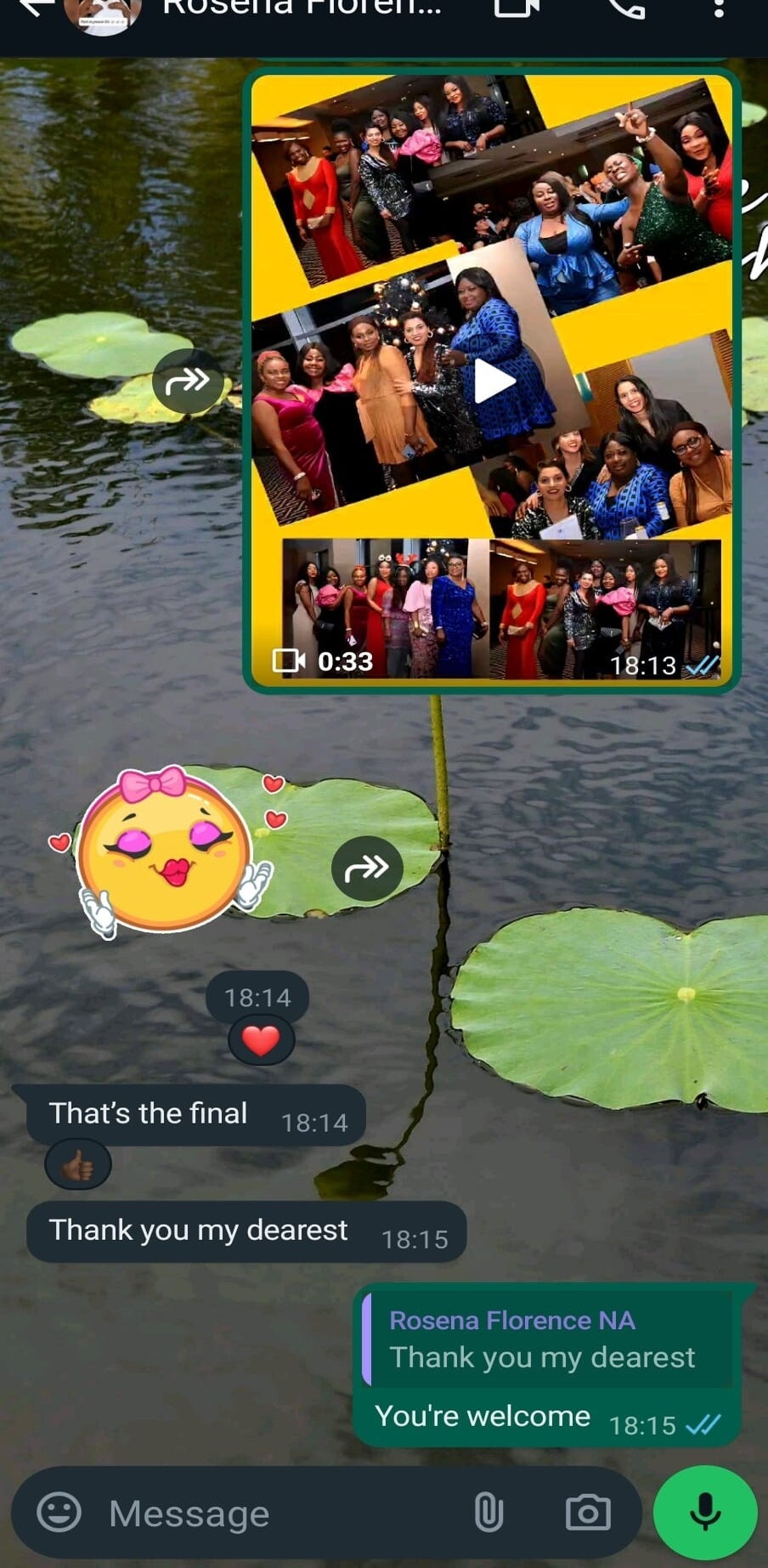Focus the Message text field
Viewport: 768px width, 1568px height.
coord(280,1514)
